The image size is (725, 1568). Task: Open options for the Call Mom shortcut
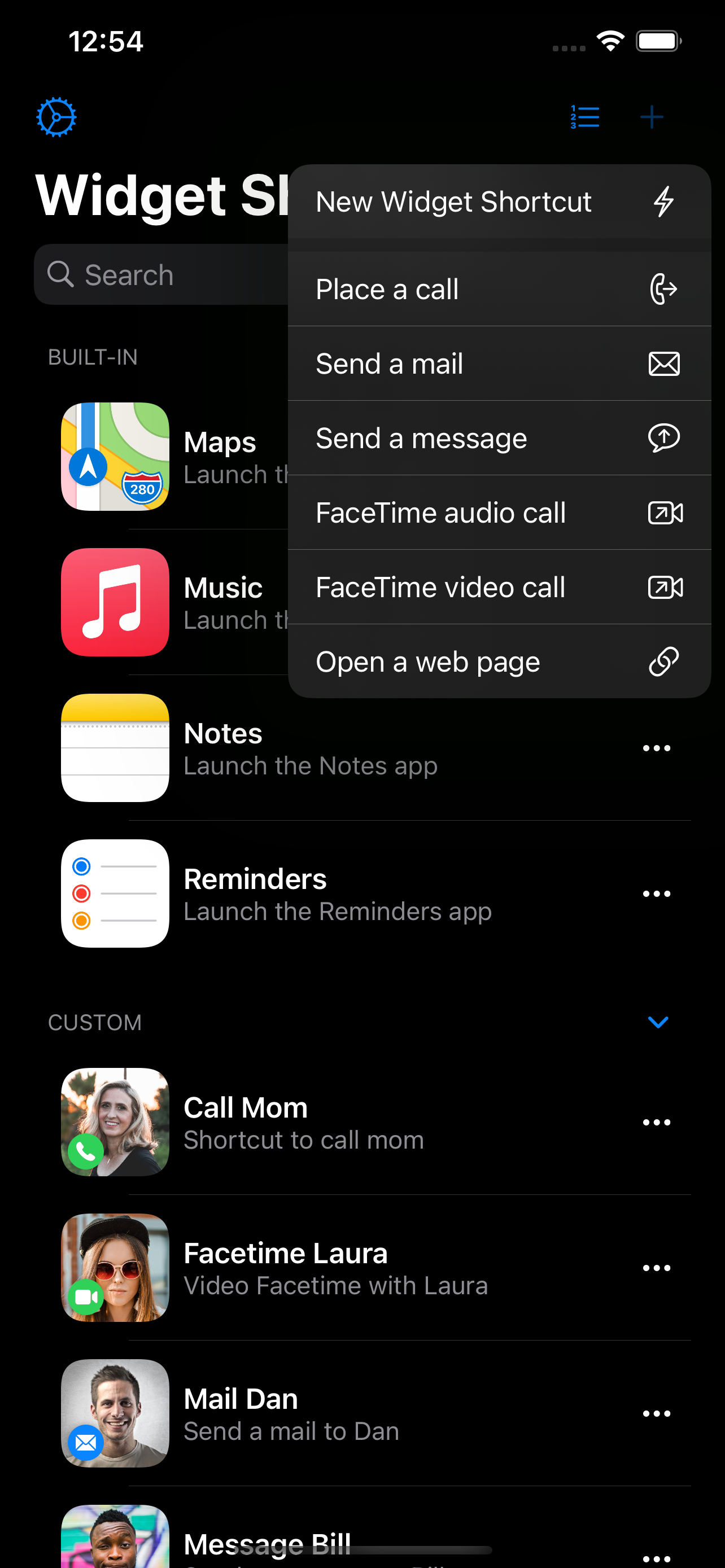(x=656, y=1122)
